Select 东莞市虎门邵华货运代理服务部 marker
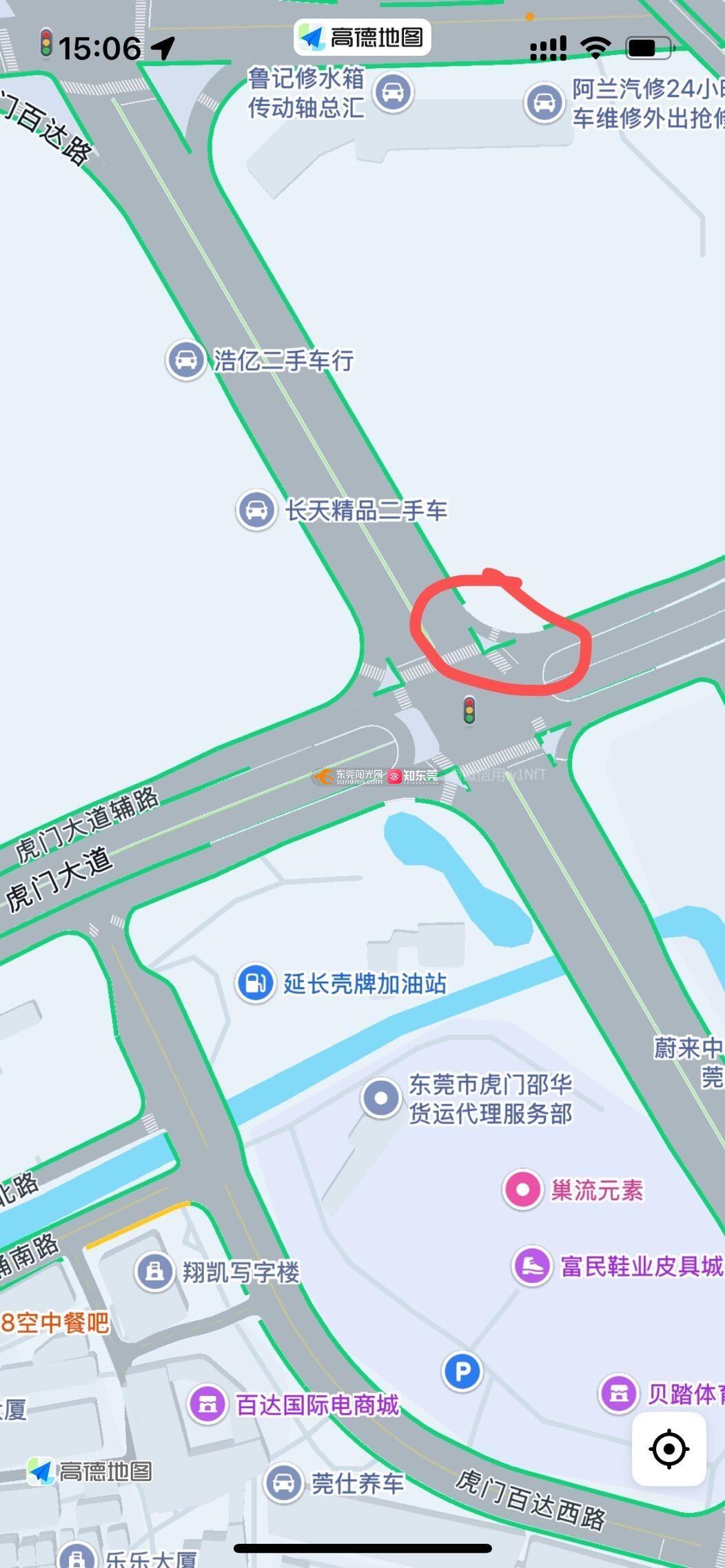 381,1098
